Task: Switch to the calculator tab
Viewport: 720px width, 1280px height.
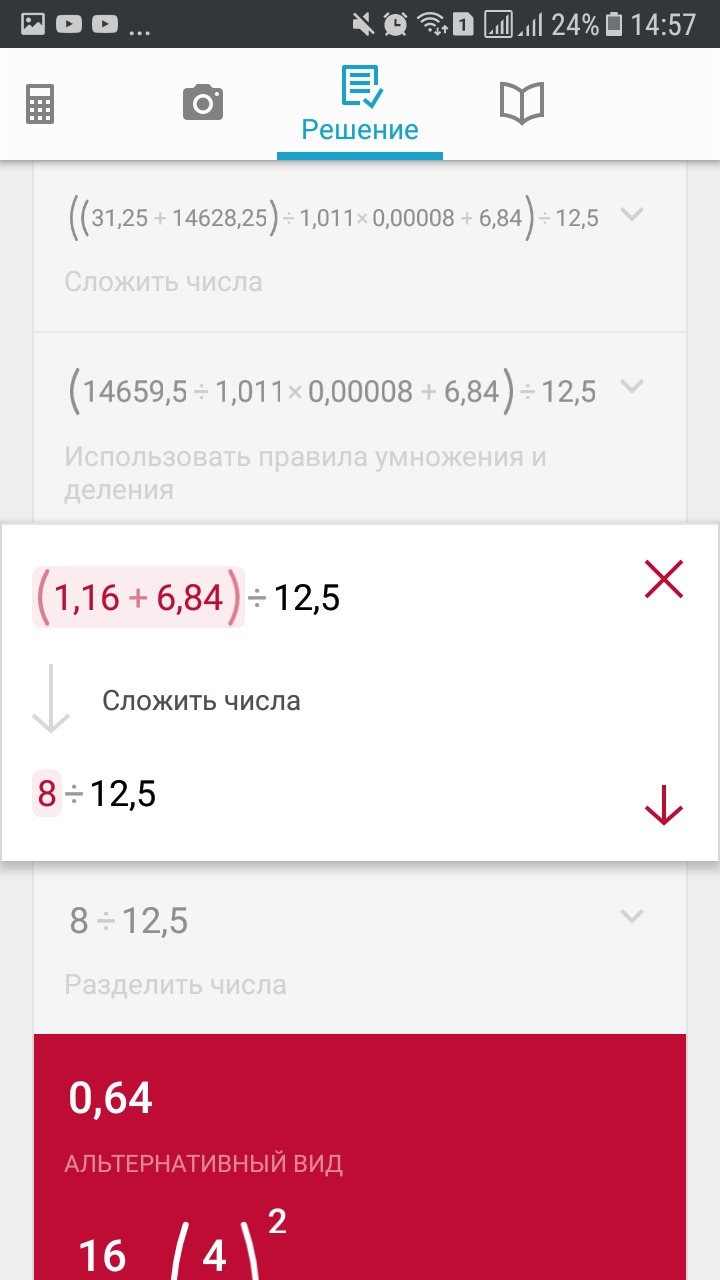Action: coord(40,103)
